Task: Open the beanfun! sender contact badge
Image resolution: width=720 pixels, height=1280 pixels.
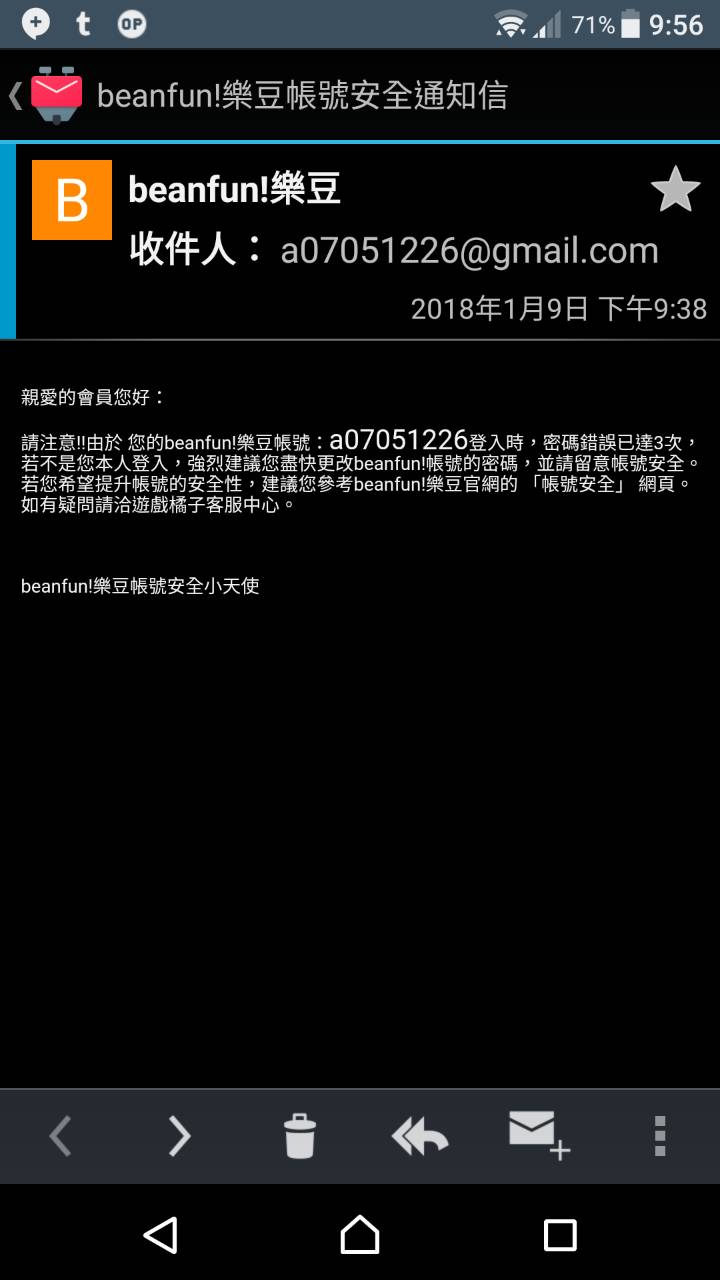Action: tap(72, 200)
